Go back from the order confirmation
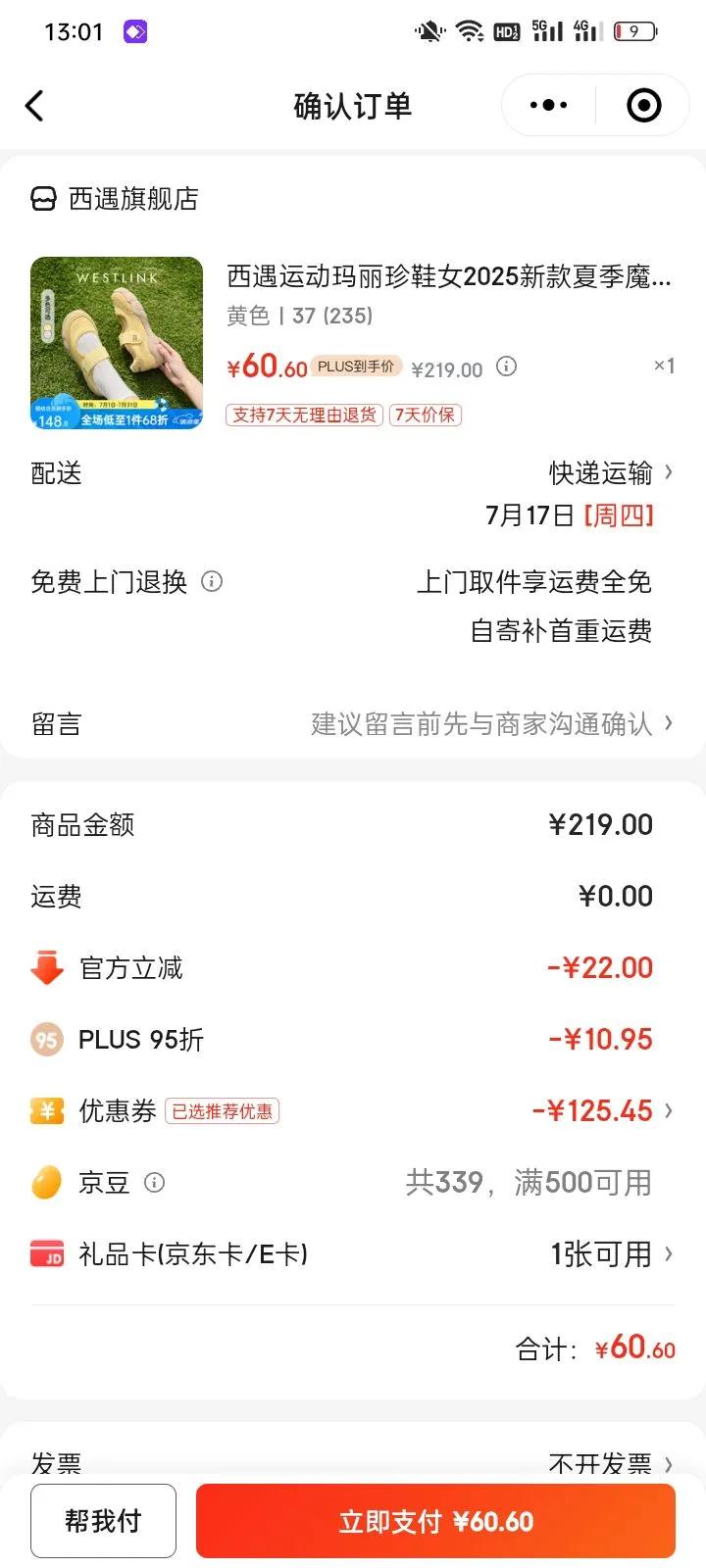706x1568 pixels. [x=35, y=106]
